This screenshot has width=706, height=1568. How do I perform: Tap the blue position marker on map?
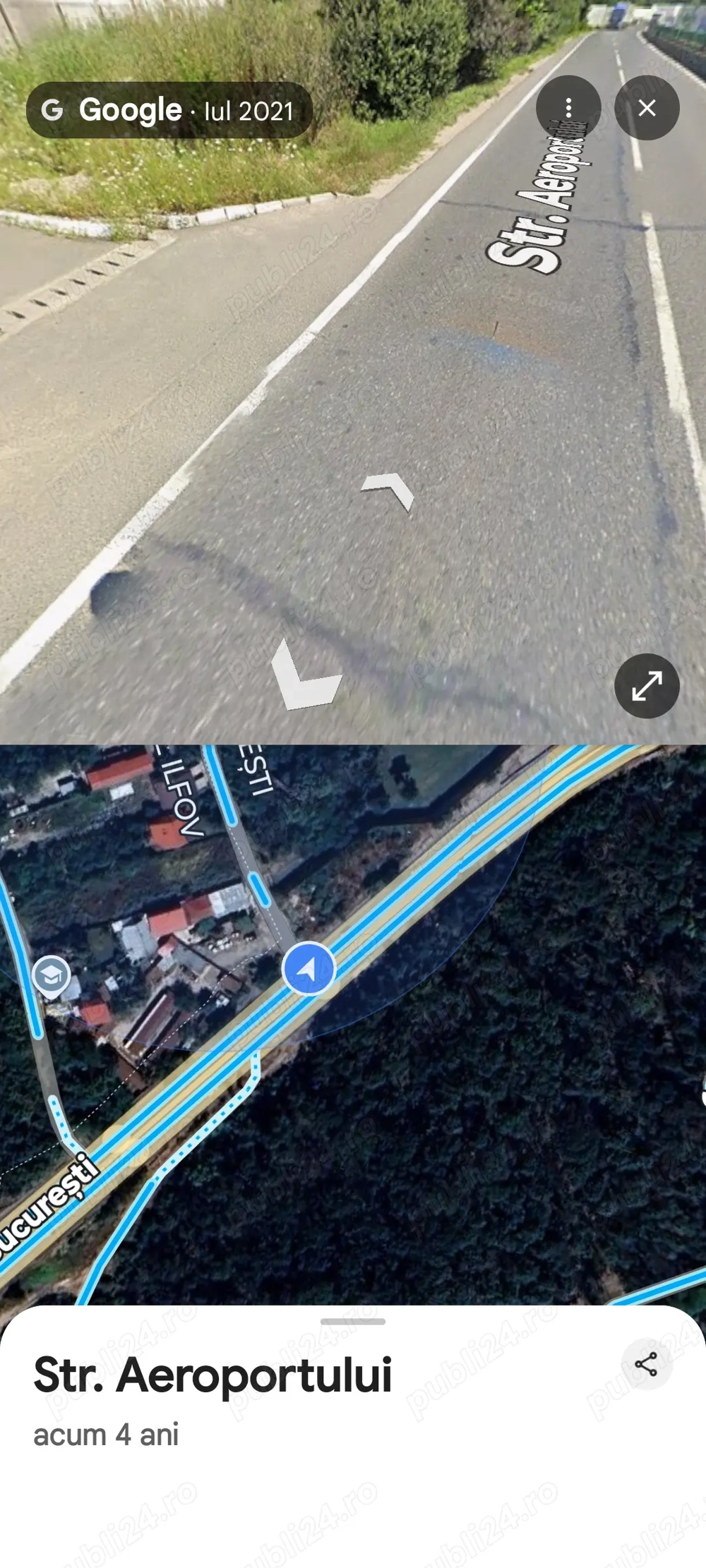(309, 968)
